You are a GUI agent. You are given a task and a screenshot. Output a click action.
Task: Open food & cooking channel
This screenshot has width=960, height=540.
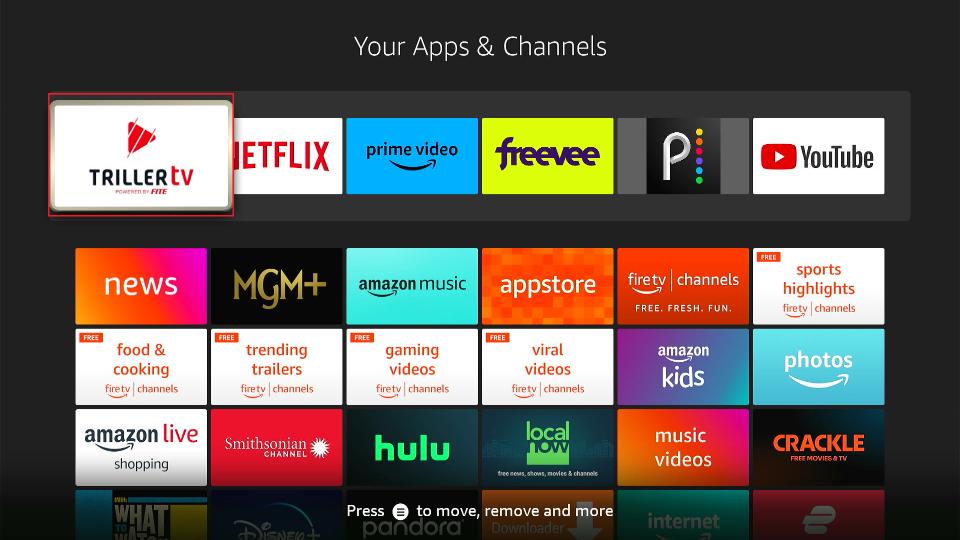coord(141,366)
